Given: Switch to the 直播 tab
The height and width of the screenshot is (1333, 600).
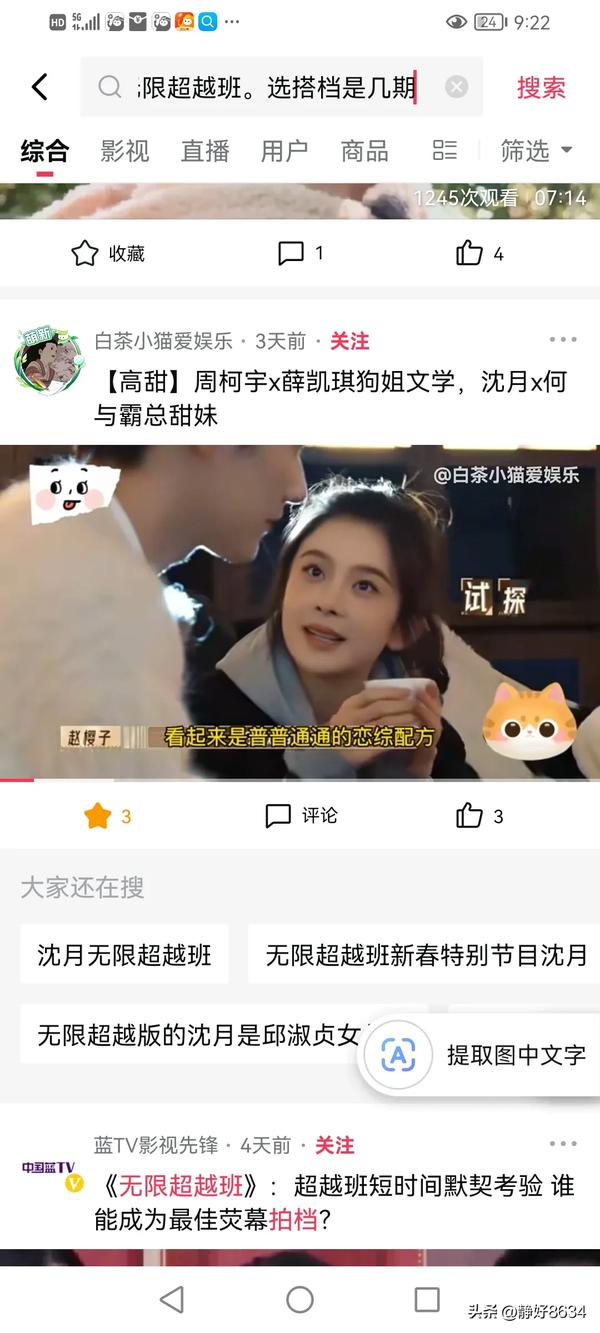Looking at the screenshot, I should click(205, 151).
